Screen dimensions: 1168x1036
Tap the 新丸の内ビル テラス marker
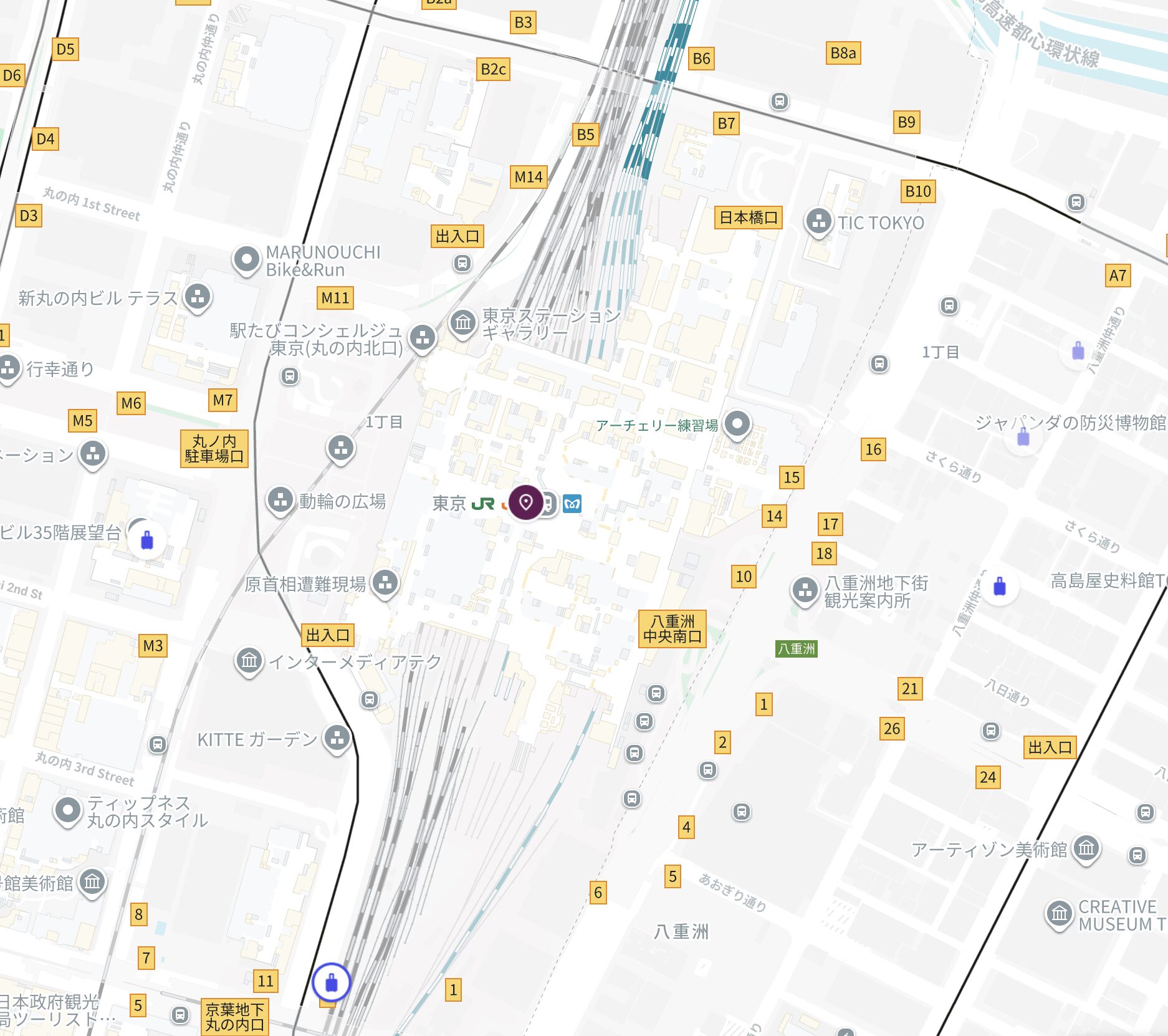pyautogui.click(x=198, y=297)
